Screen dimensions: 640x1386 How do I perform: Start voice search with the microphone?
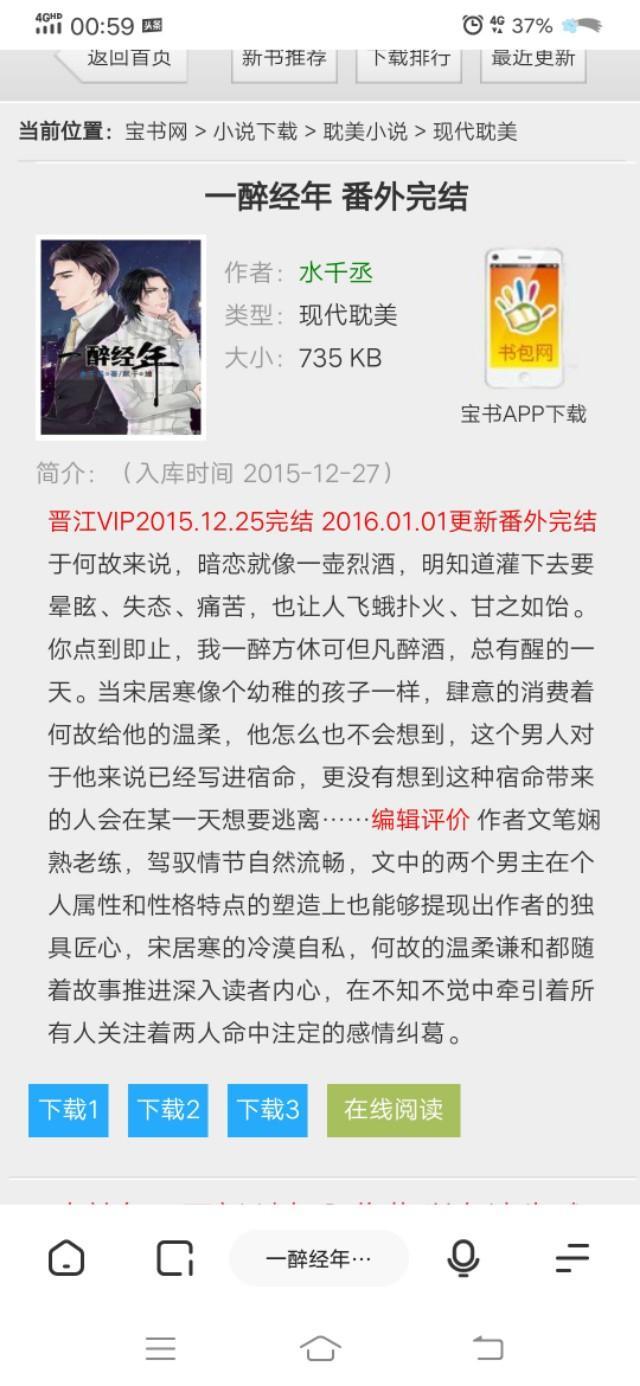[x=463, y=1258]
